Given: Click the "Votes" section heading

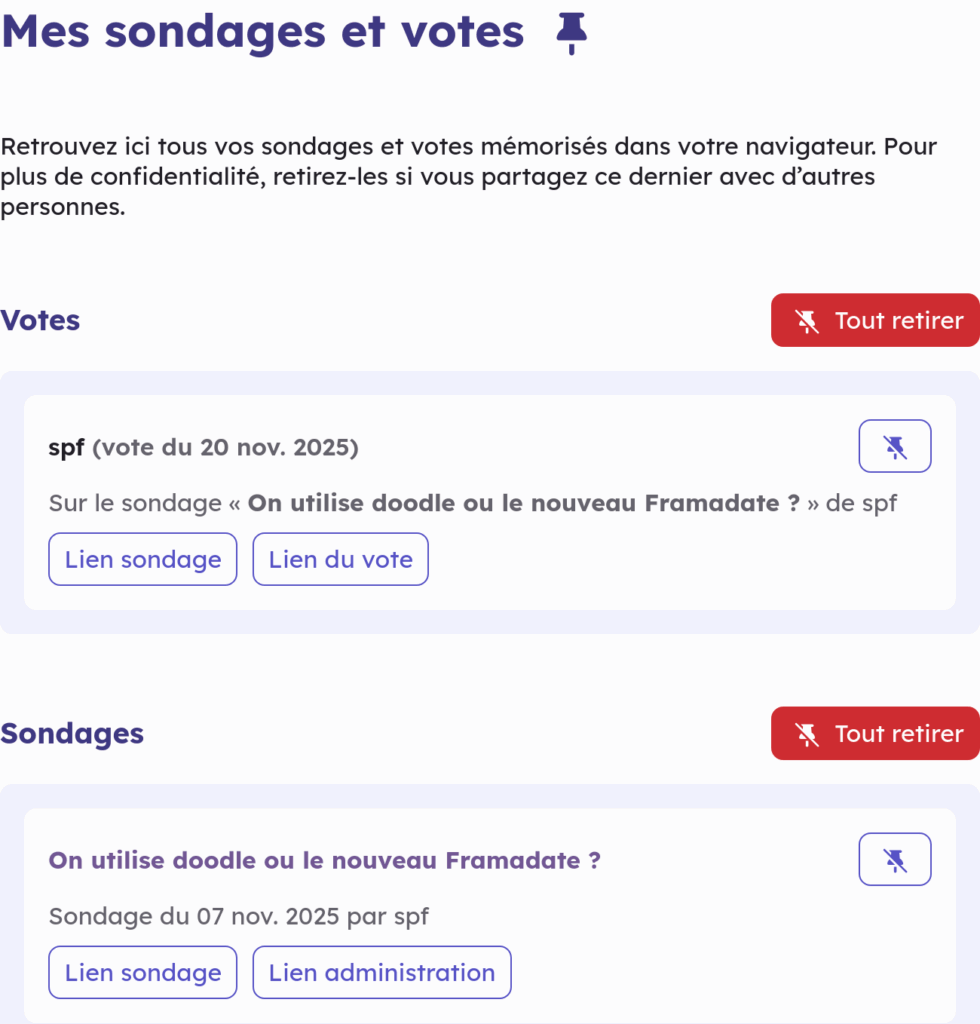Looking at the screenshot, I should click(x=40, y=320).
